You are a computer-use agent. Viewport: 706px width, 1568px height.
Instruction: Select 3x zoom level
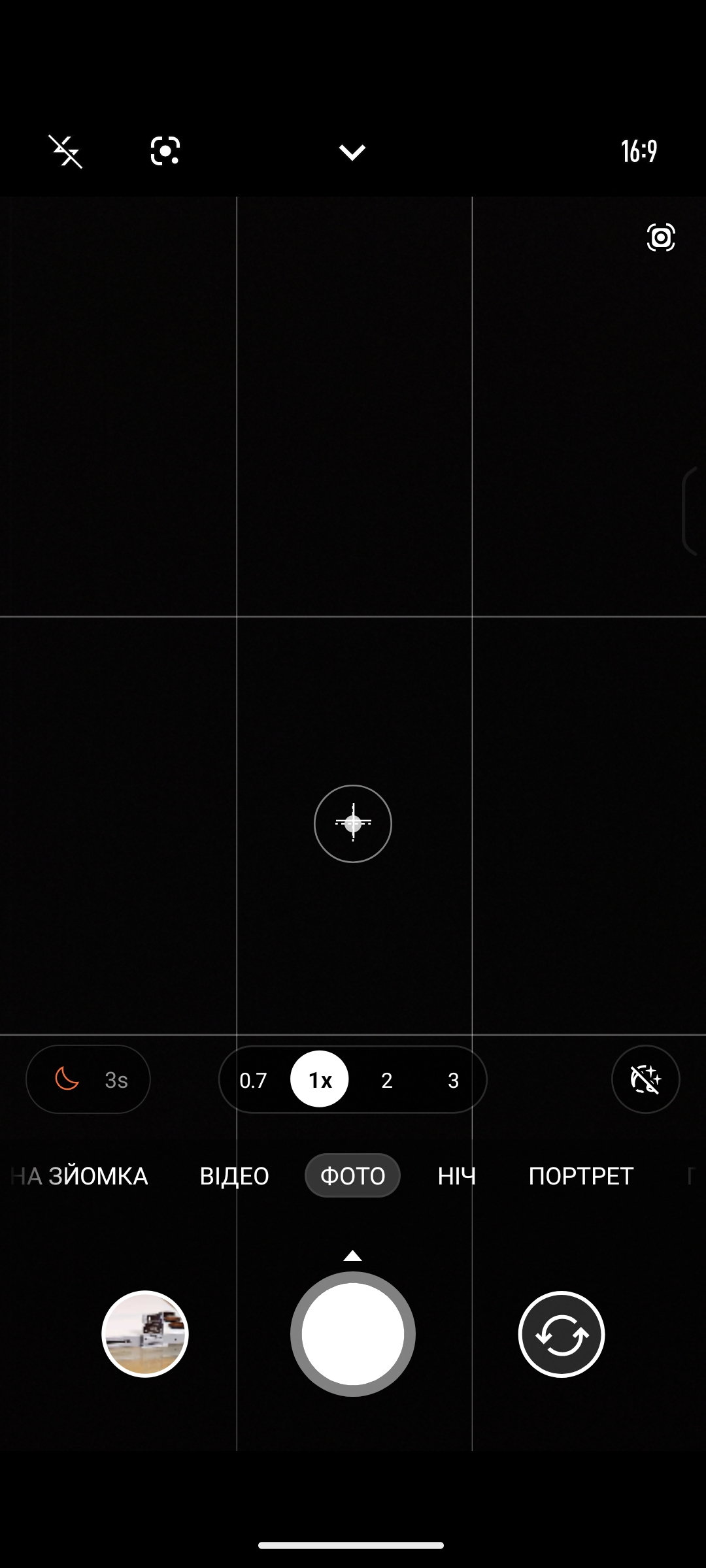click(453, 1080)
